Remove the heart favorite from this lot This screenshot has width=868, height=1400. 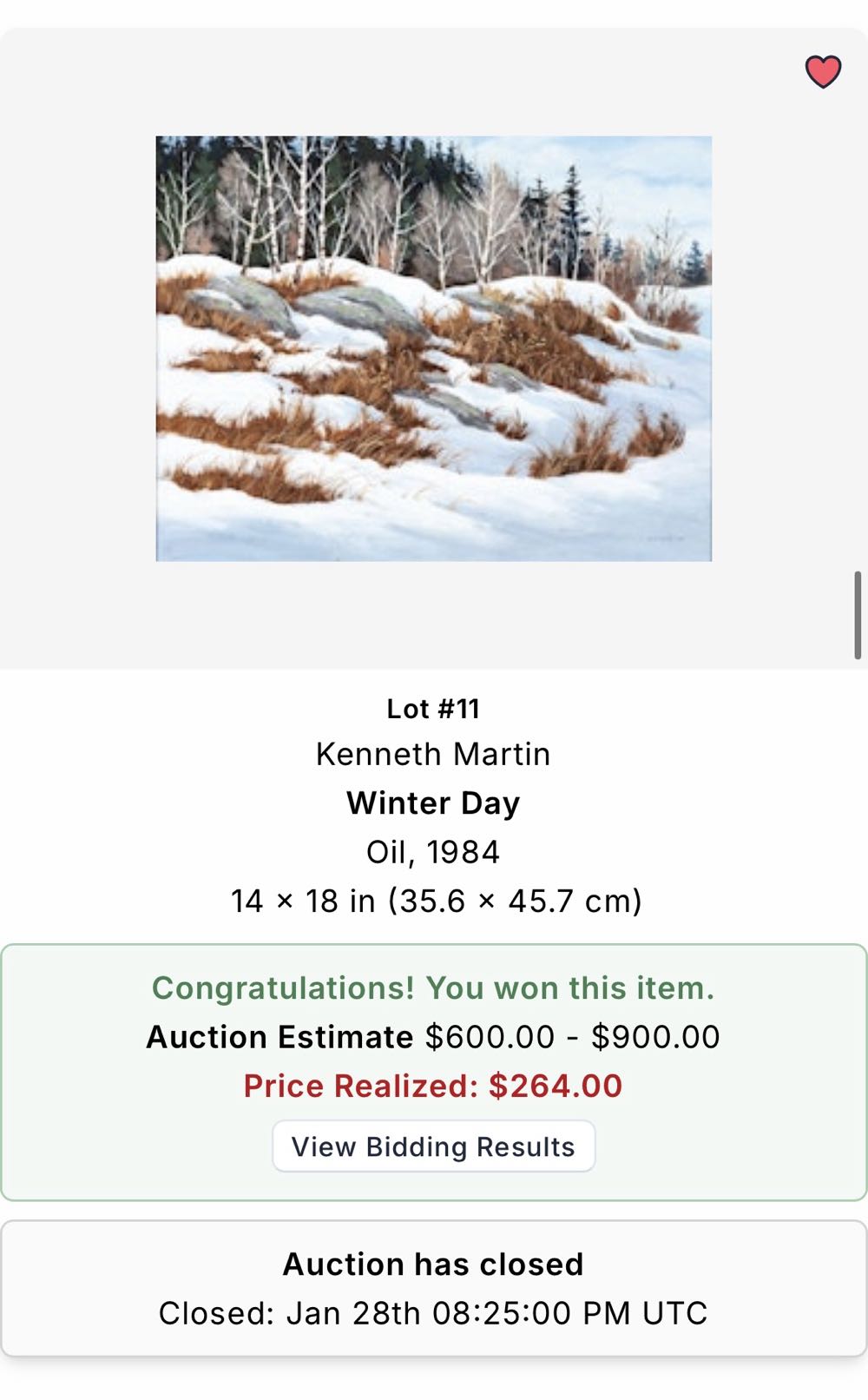pos(823,72)
